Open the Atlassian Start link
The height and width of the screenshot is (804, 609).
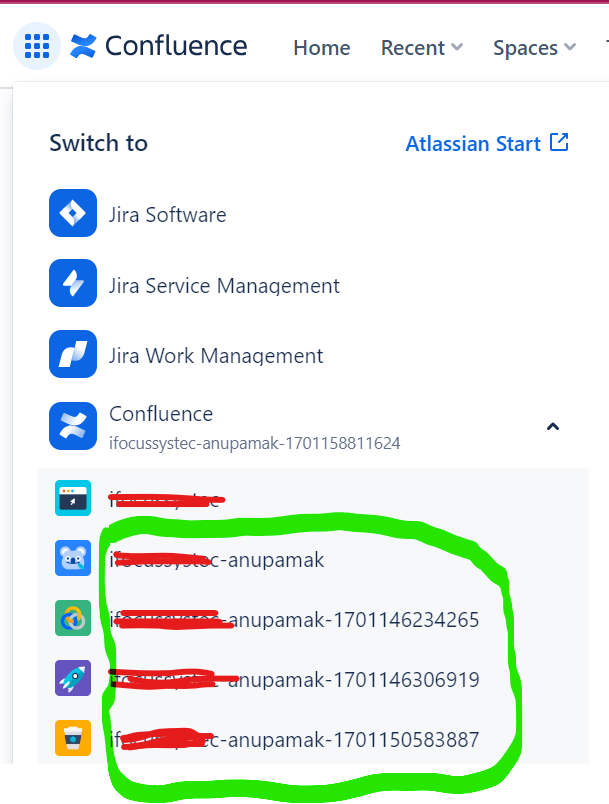[x=486, y=144]
